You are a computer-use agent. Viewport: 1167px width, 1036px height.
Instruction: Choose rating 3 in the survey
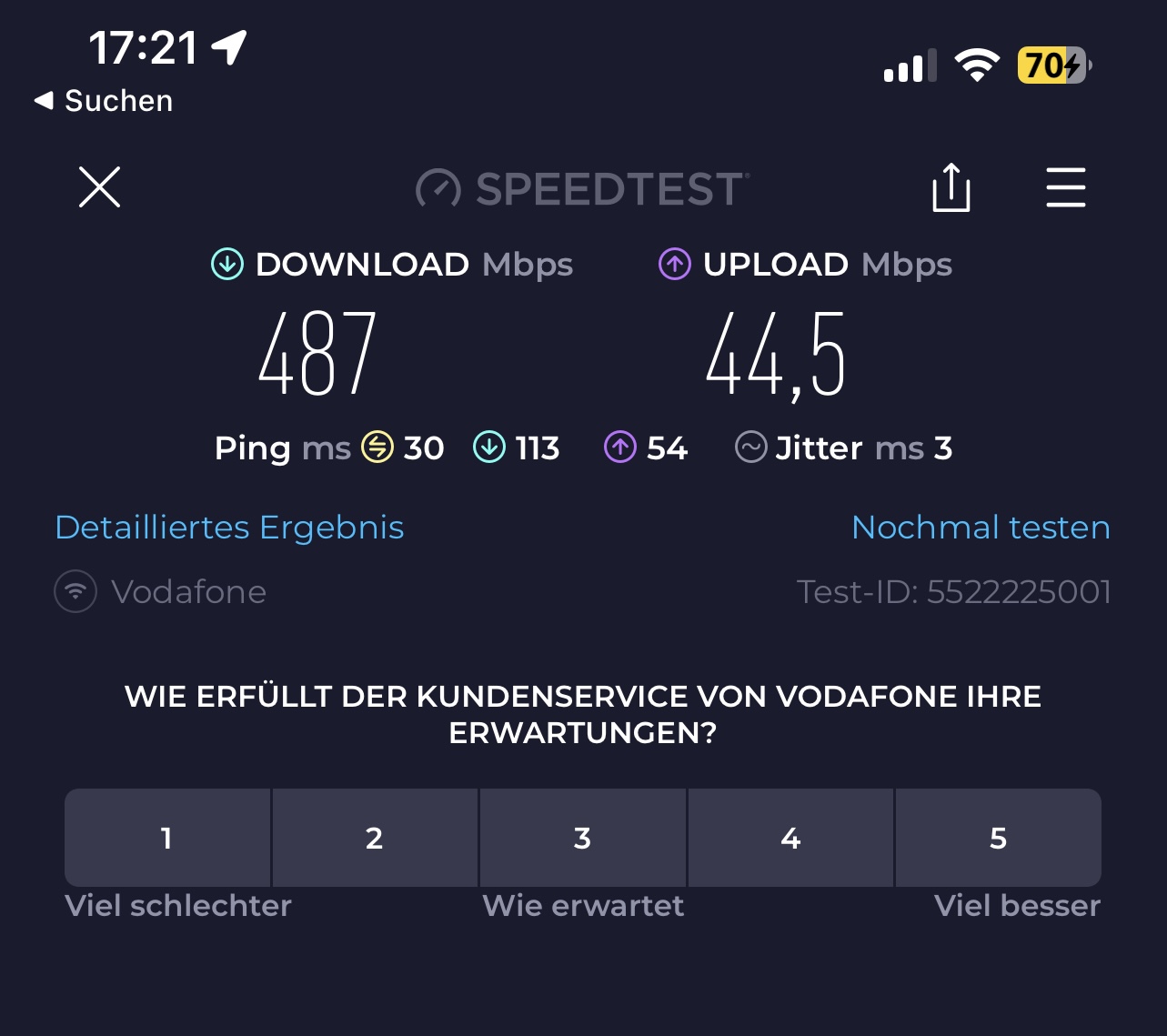click(x=583, y=838)
